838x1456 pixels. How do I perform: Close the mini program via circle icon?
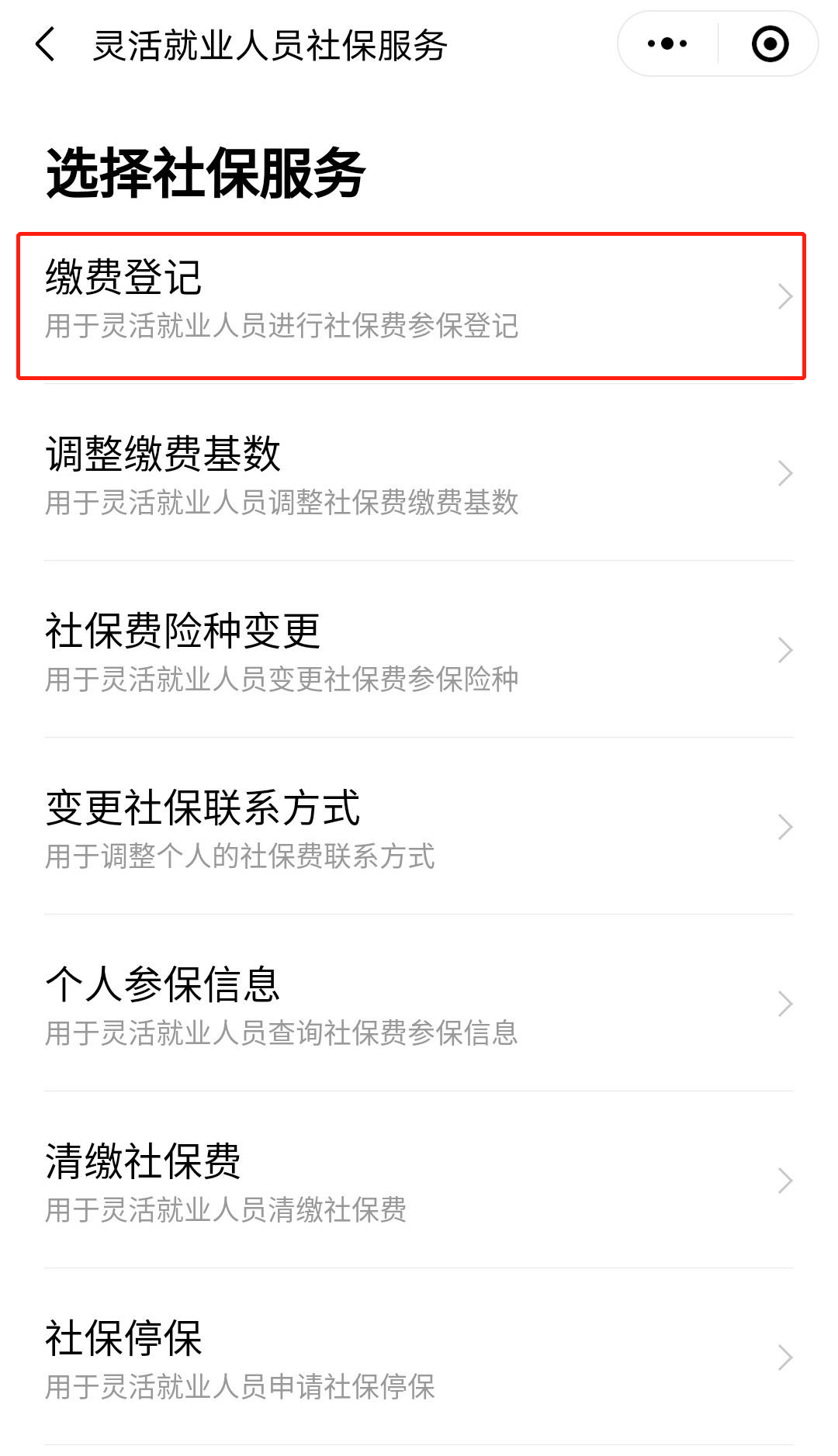(x=770, y=43)
